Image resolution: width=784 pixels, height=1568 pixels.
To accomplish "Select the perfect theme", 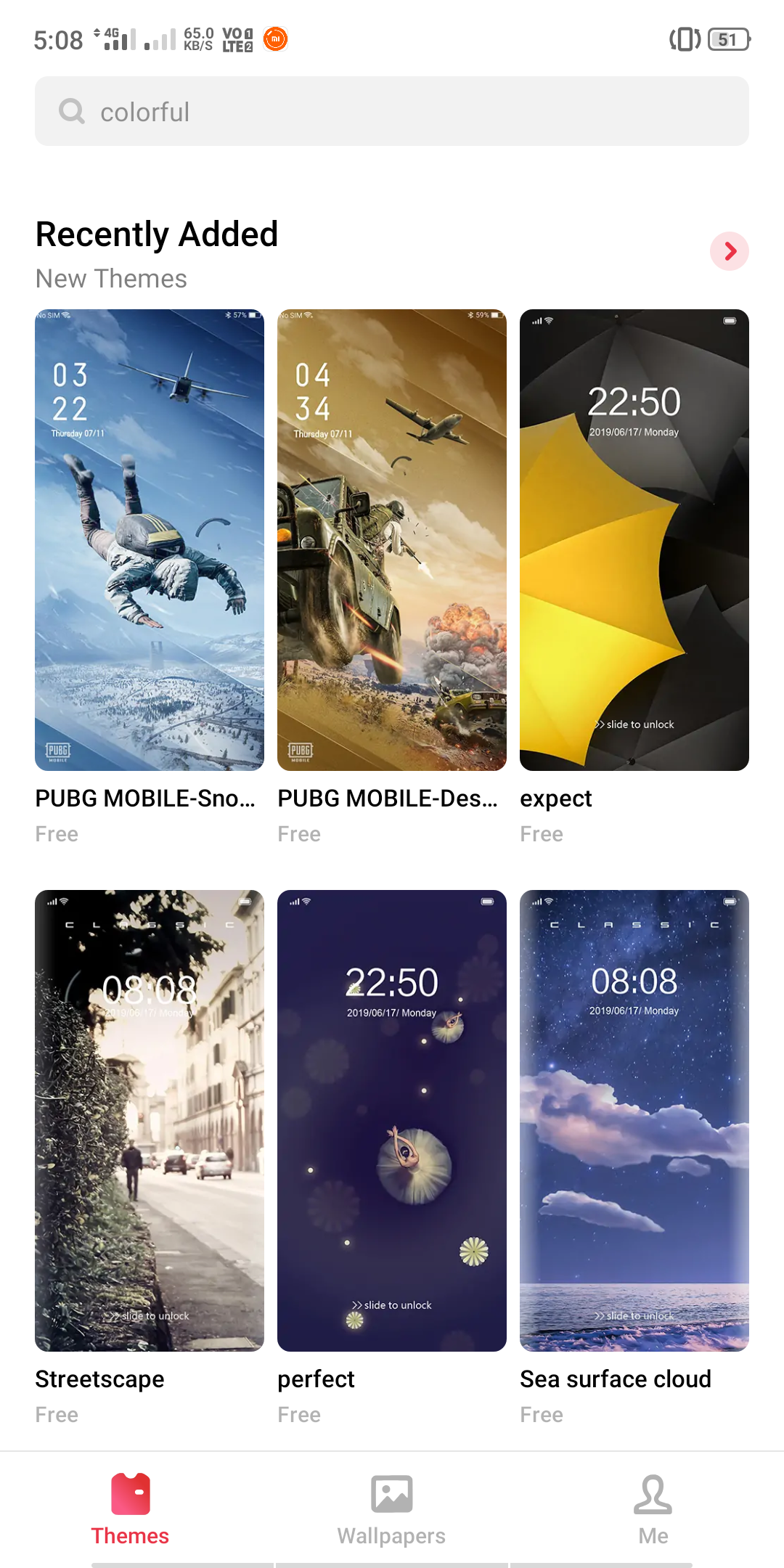I will pos(392,1120).
